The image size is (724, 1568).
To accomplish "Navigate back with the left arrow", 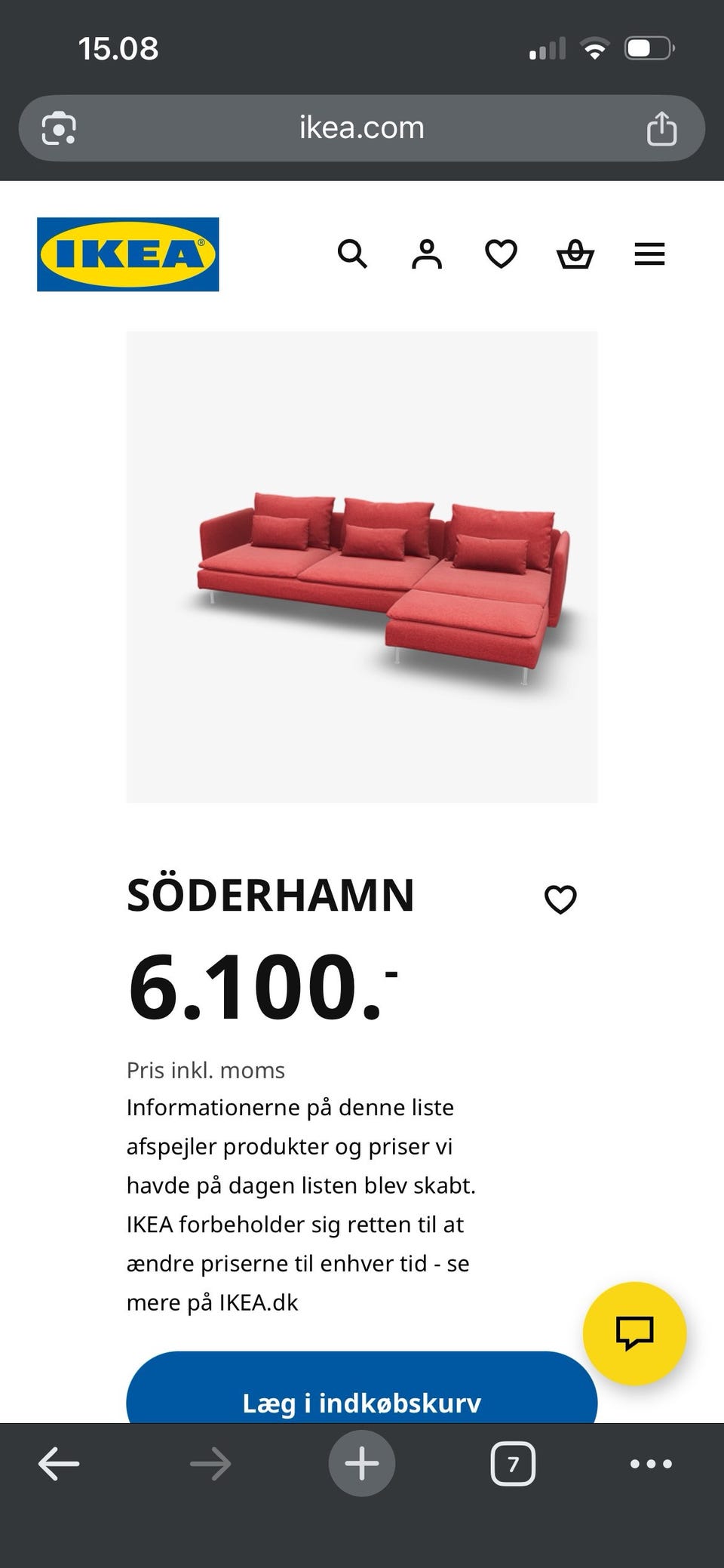I will [59, 1462].
